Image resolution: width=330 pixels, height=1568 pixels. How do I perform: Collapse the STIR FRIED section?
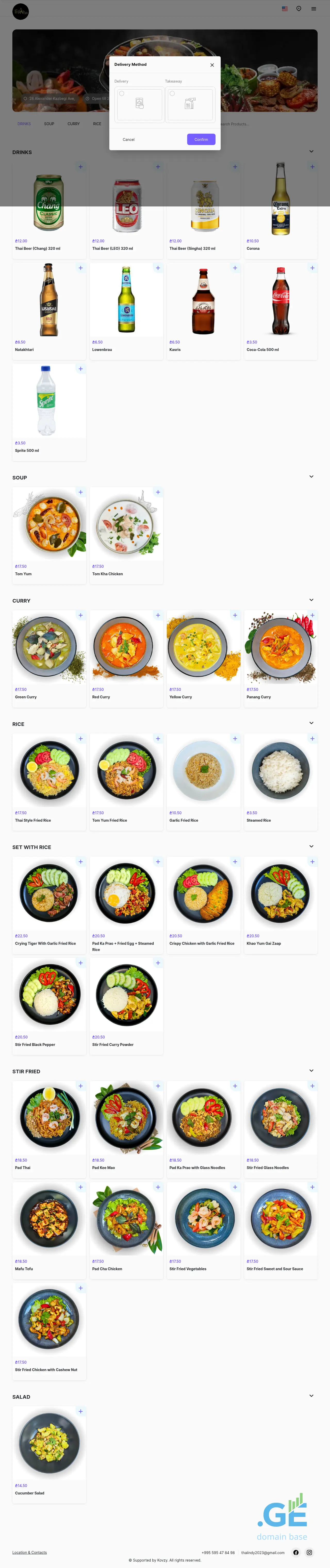311,1071
